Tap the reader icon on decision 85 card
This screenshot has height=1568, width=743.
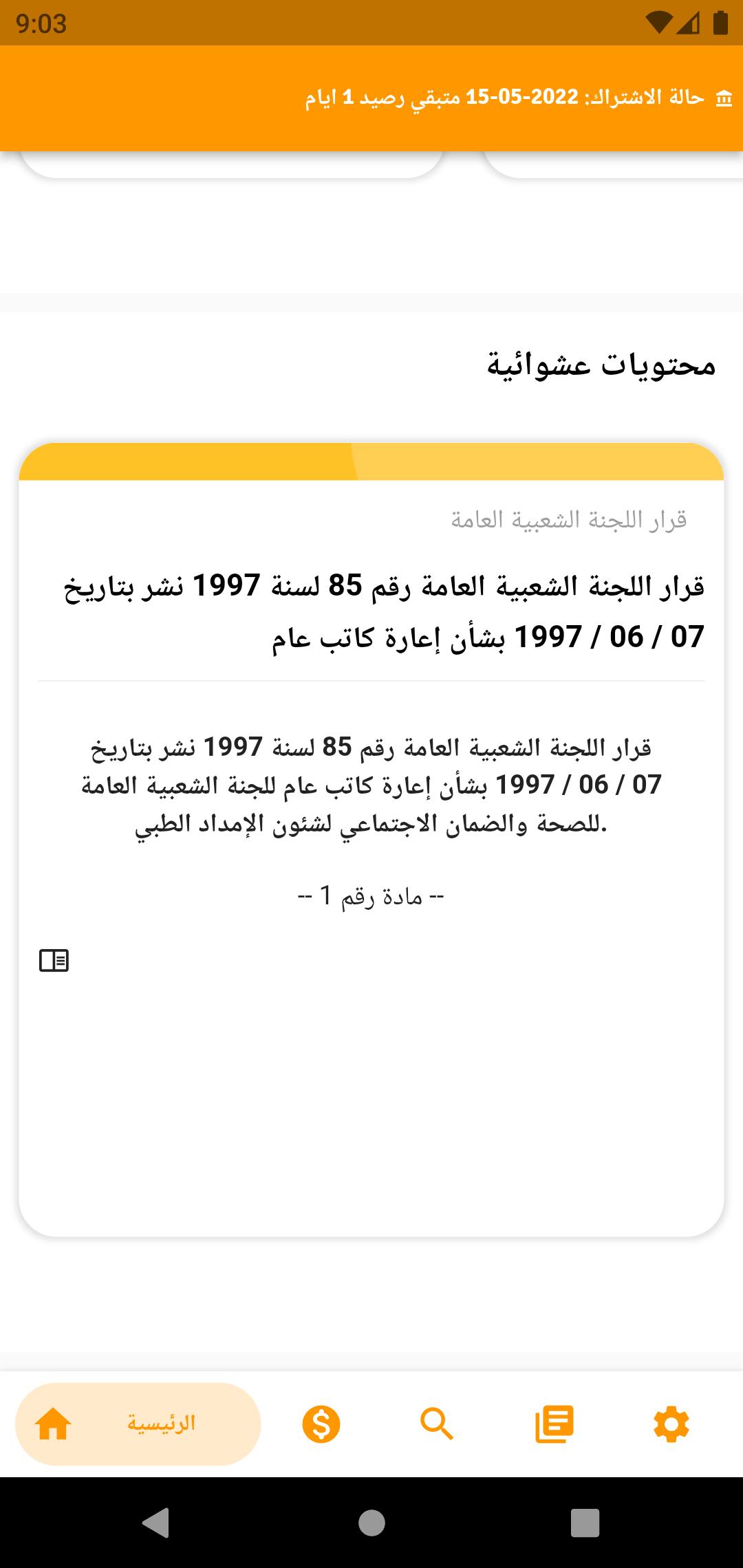pyautogui.click(x=54, y=960)
